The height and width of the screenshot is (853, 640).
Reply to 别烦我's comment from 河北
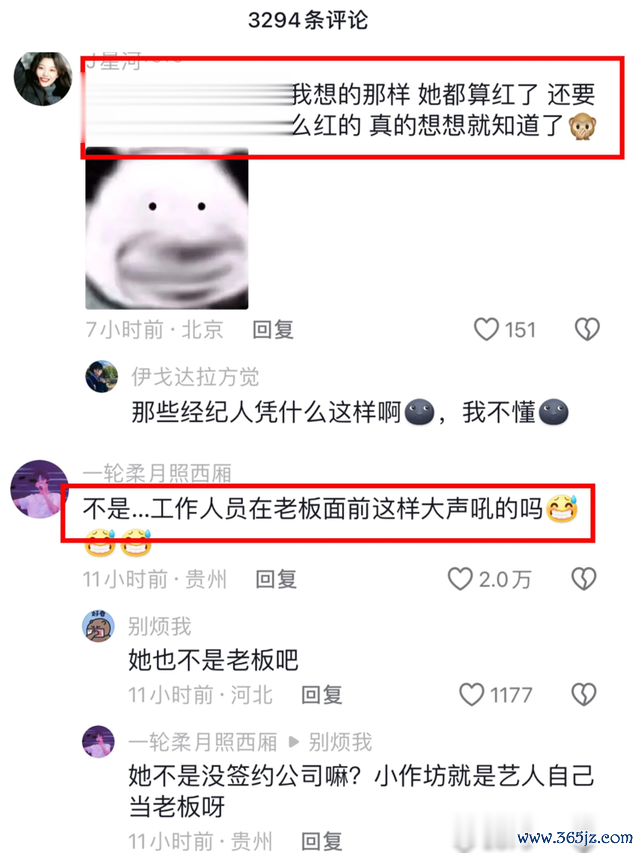[x=322, y=694]
